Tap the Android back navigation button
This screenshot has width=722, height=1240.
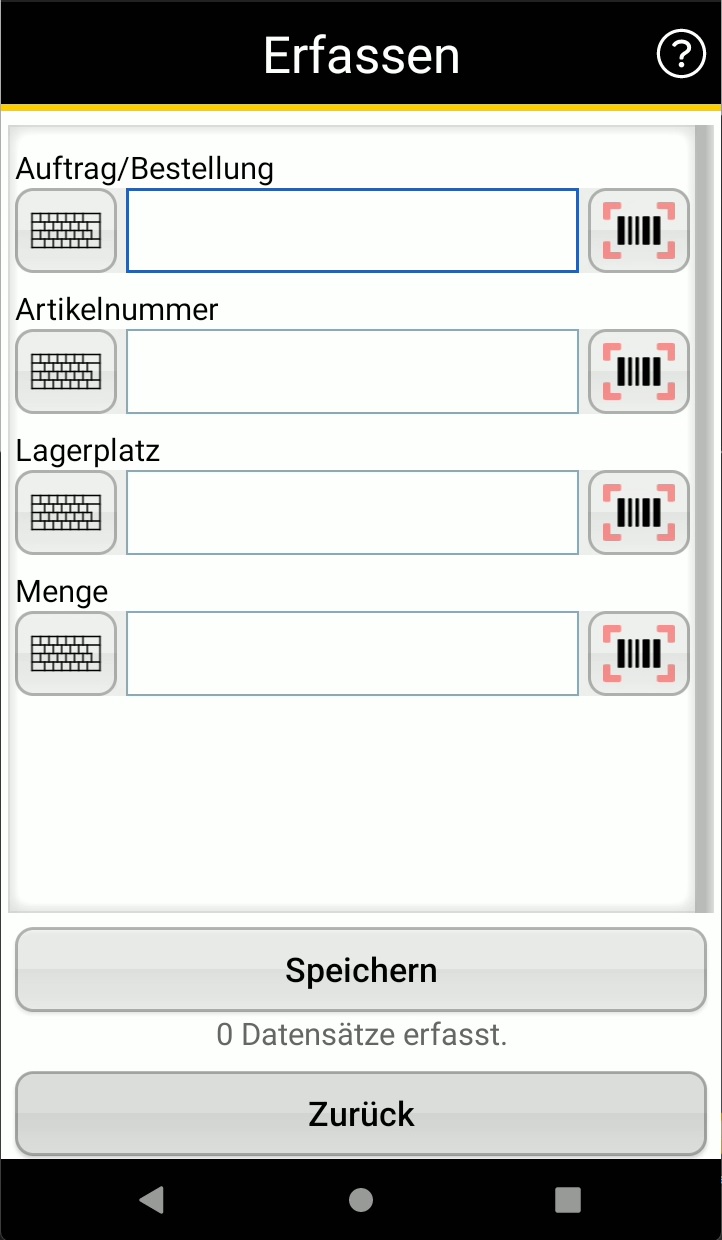tap(151, 1202)
